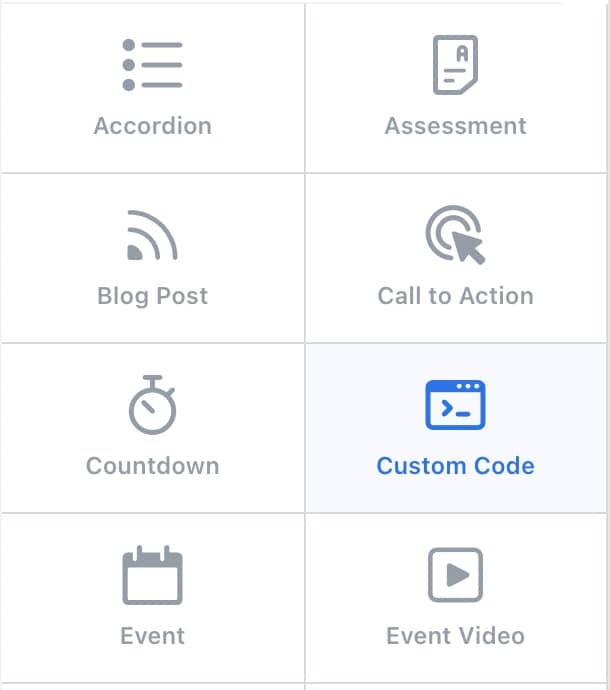Add an Event Video block
The image size is (610, 690).
(455, 598)
